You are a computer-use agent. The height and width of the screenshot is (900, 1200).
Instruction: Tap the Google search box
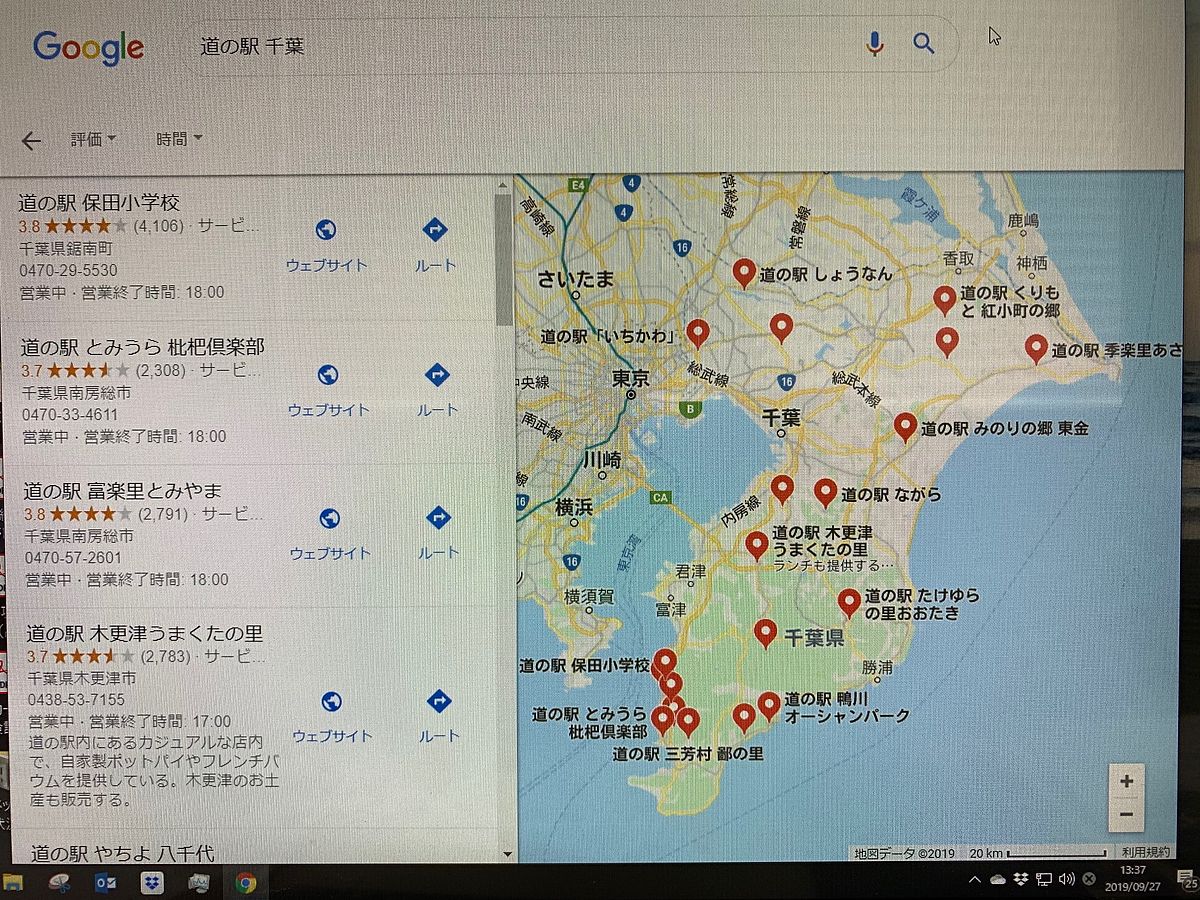520,46
